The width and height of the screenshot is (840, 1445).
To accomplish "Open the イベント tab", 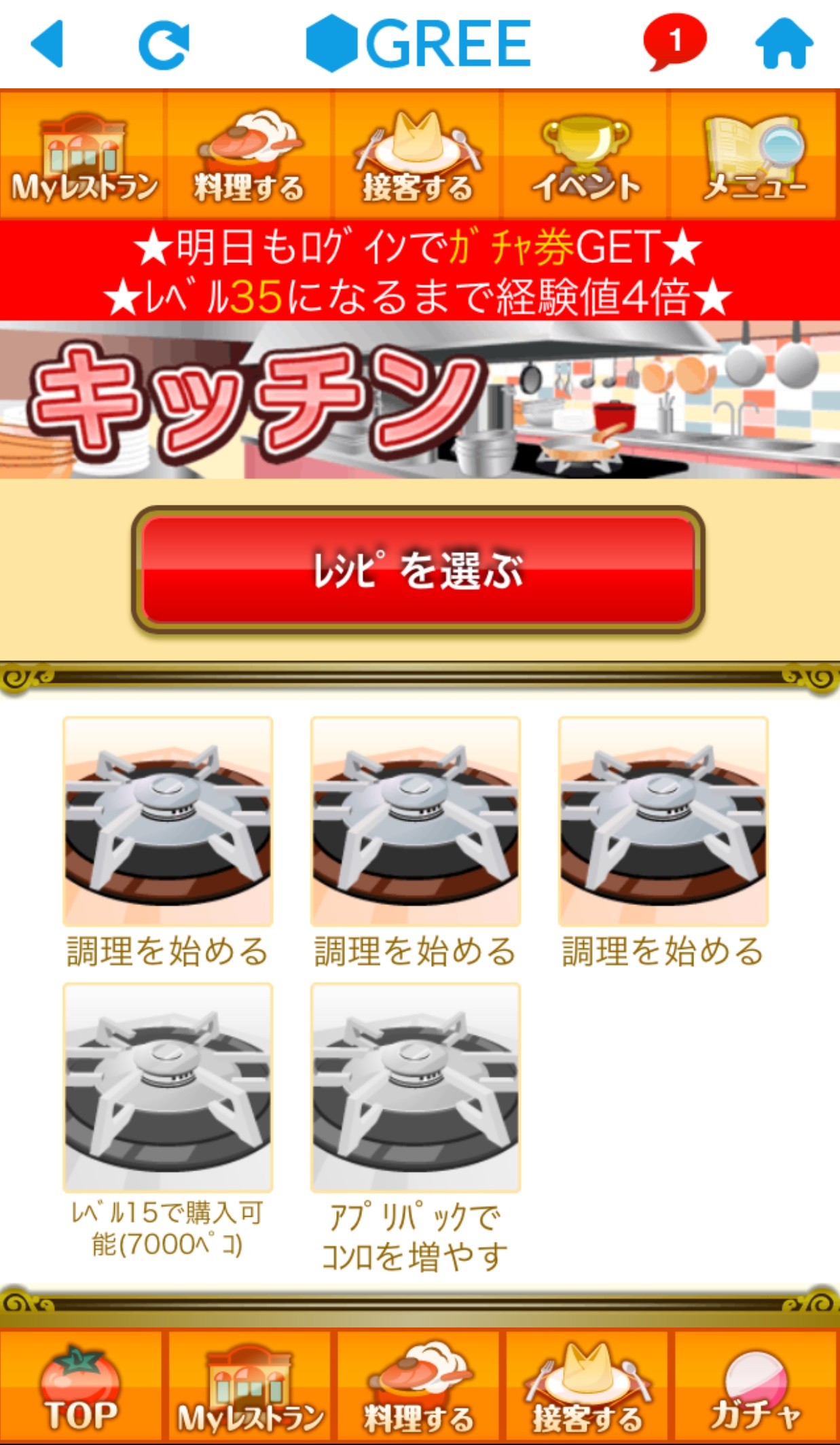I will tap(585, 155).
